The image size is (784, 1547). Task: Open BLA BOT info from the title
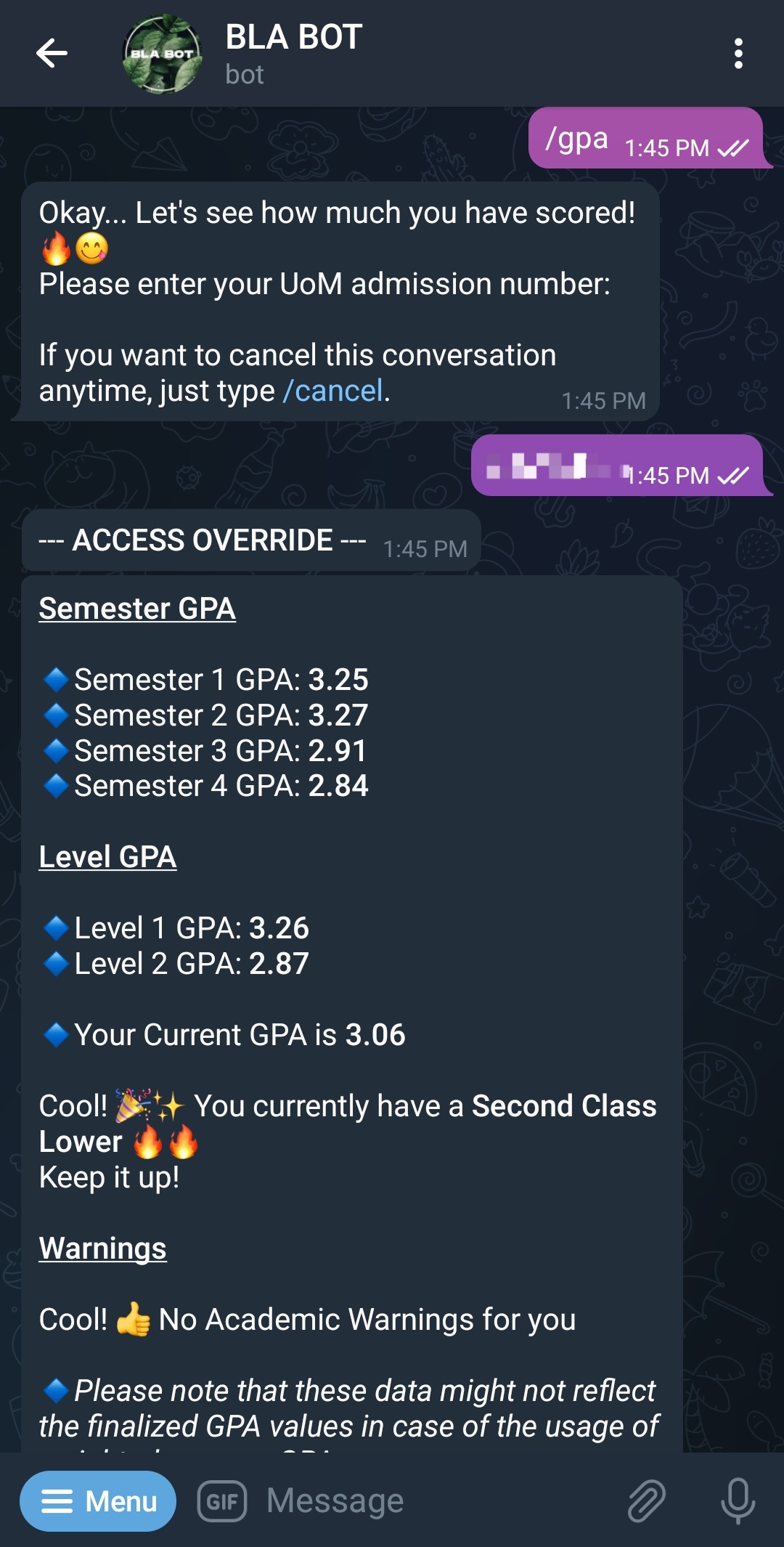tap(293, 38)
